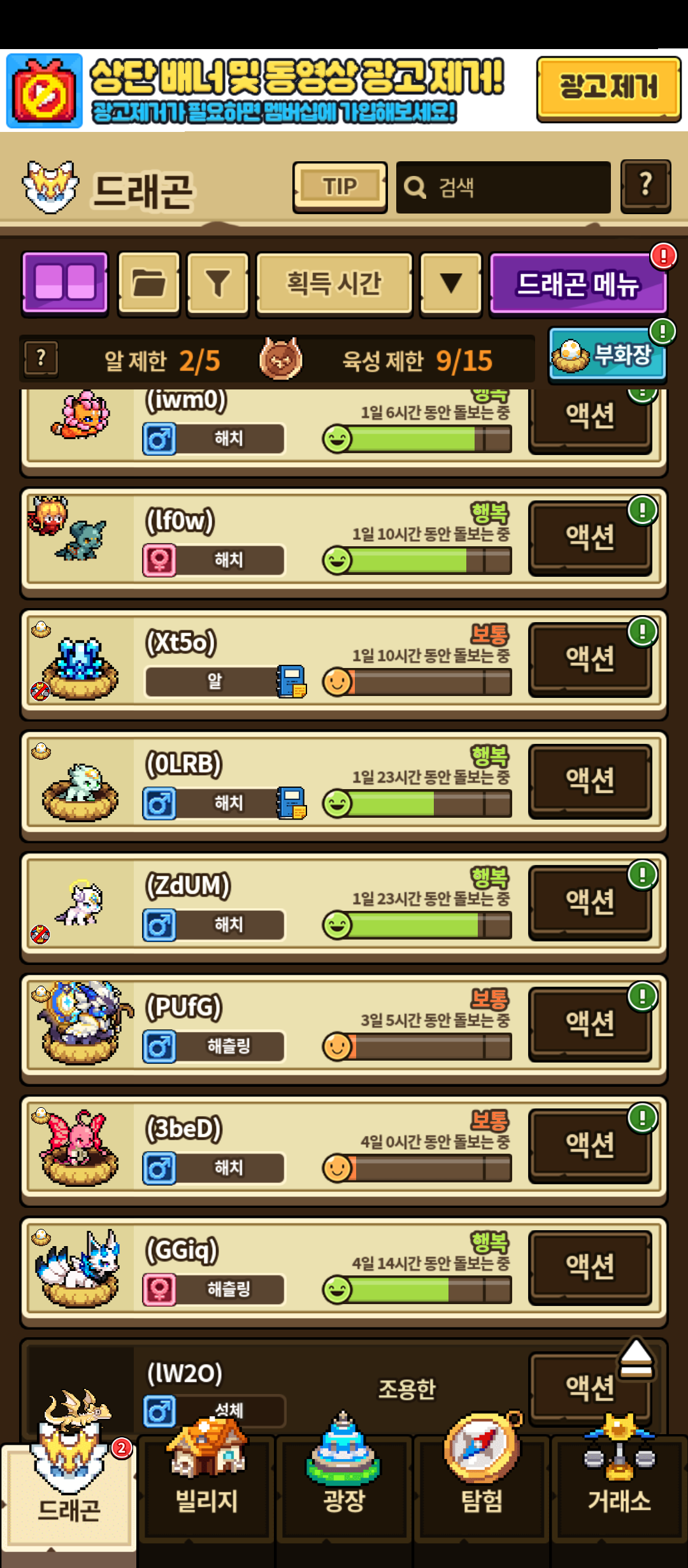The image size is (688, 1568).
Task: Tap the 광고제거 ad removal button
Action: [x=608, y=88]
